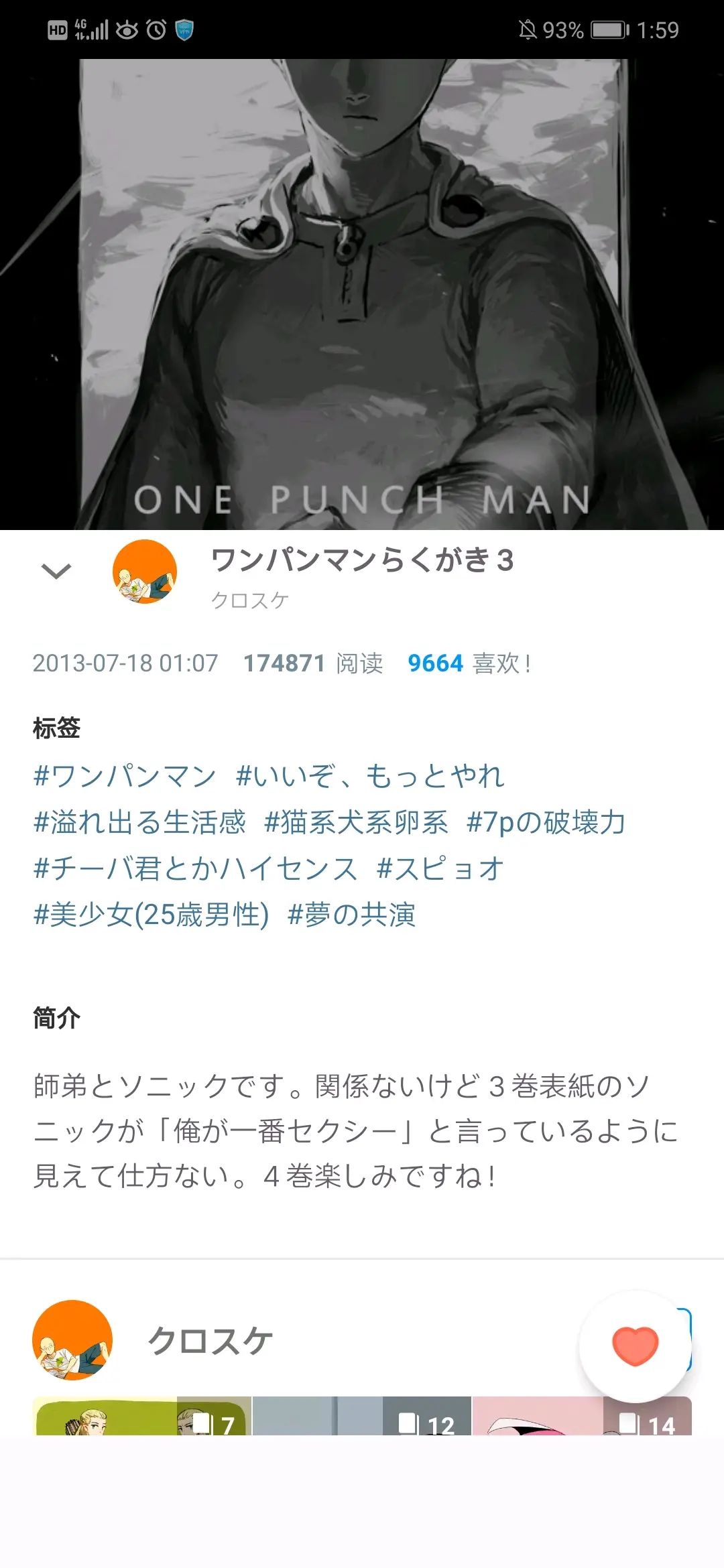
Task: Select the #チーバ君とかハイセンス tag
Action: 196,868
